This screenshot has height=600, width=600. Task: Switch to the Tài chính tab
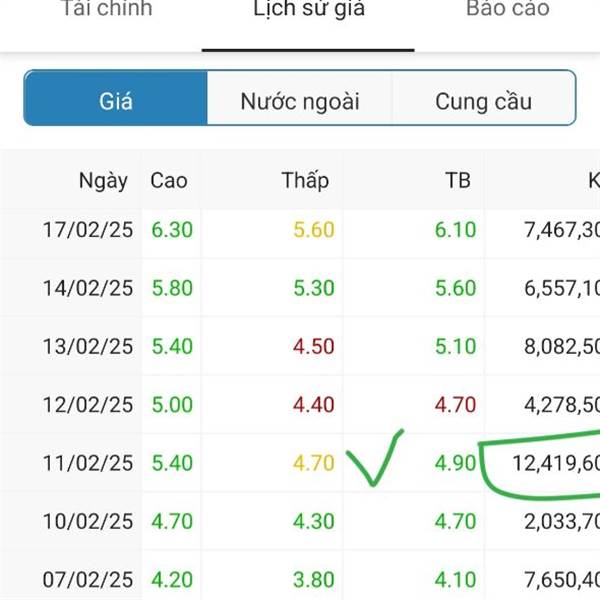coord(106,10)
